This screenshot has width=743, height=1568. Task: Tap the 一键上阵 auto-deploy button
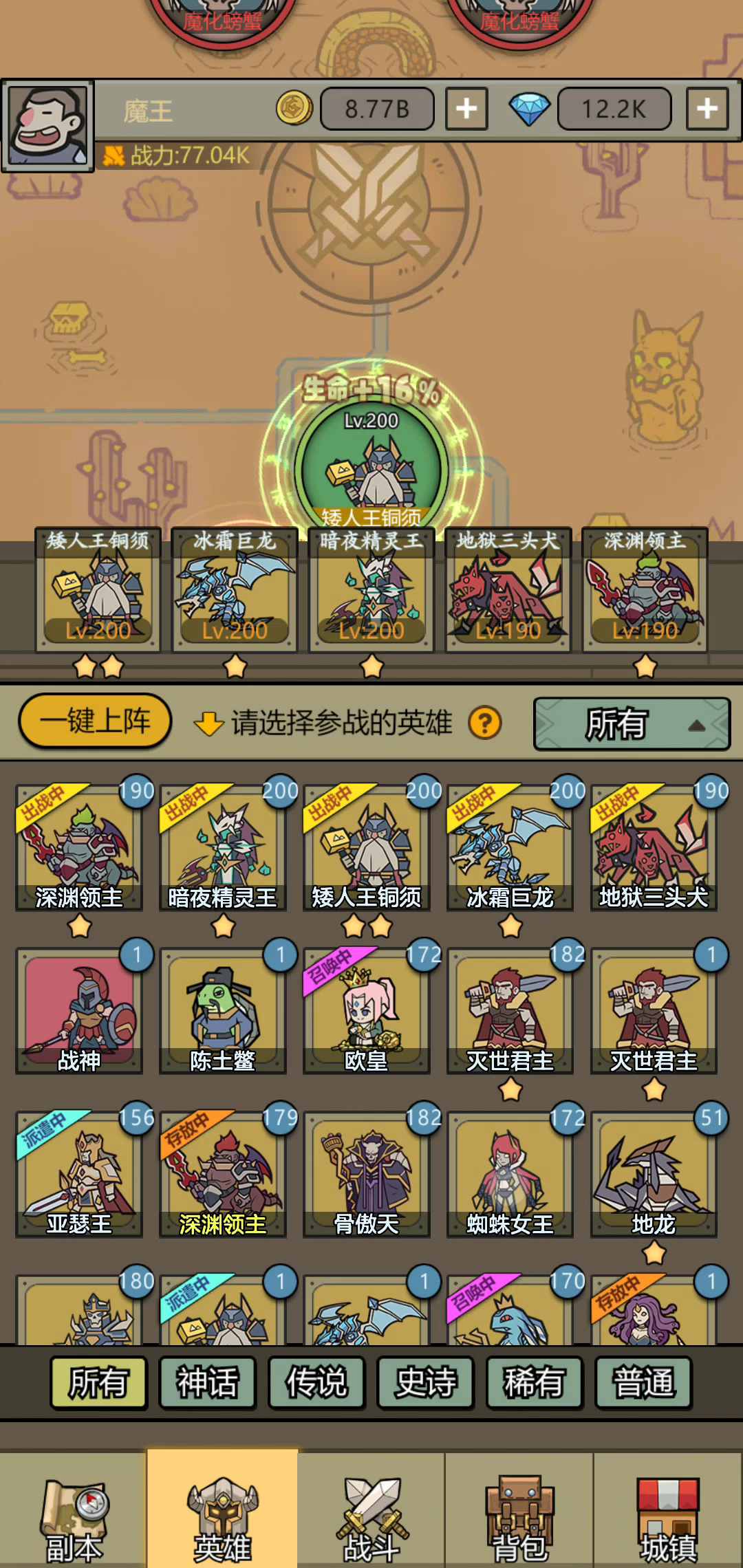[x=95, y=721]
